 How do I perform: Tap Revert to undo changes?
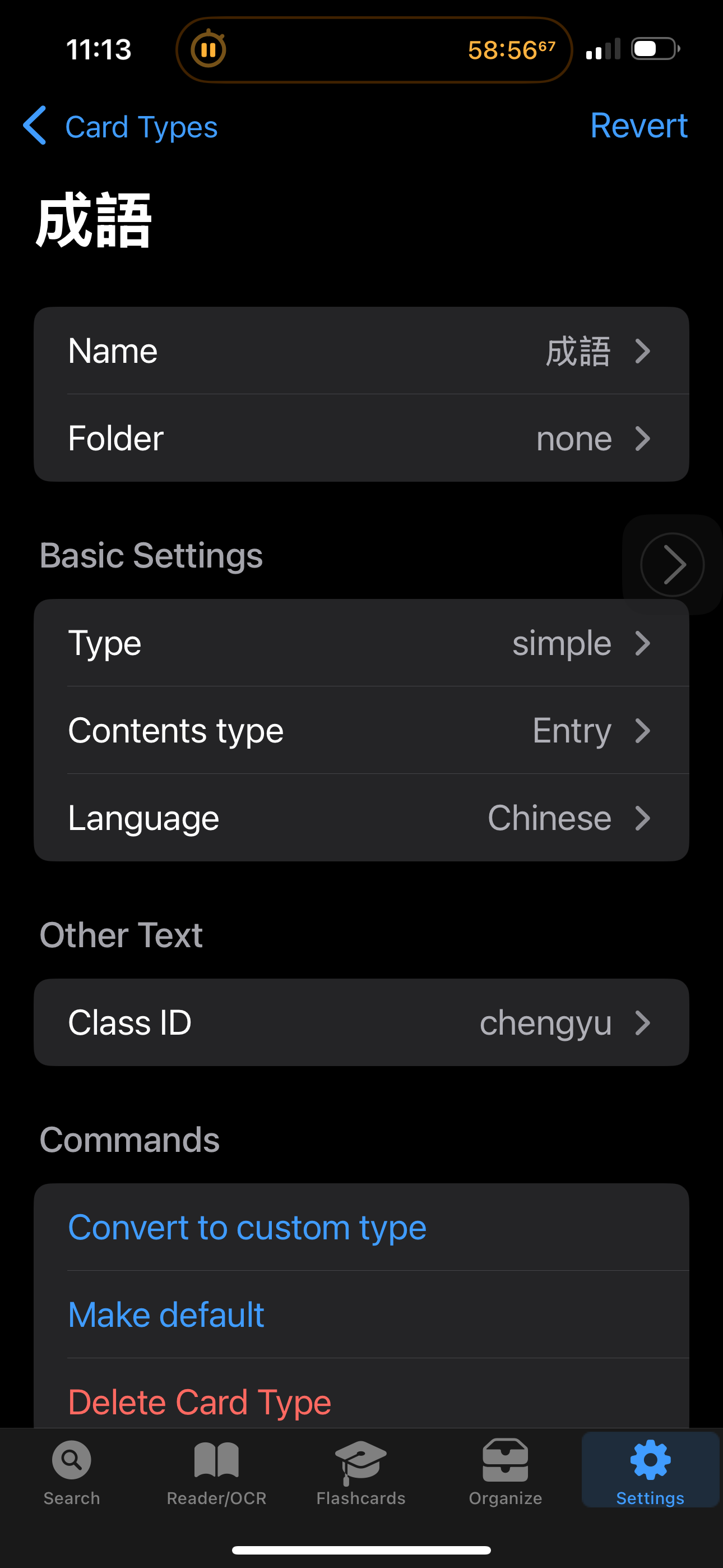point(638,126)
